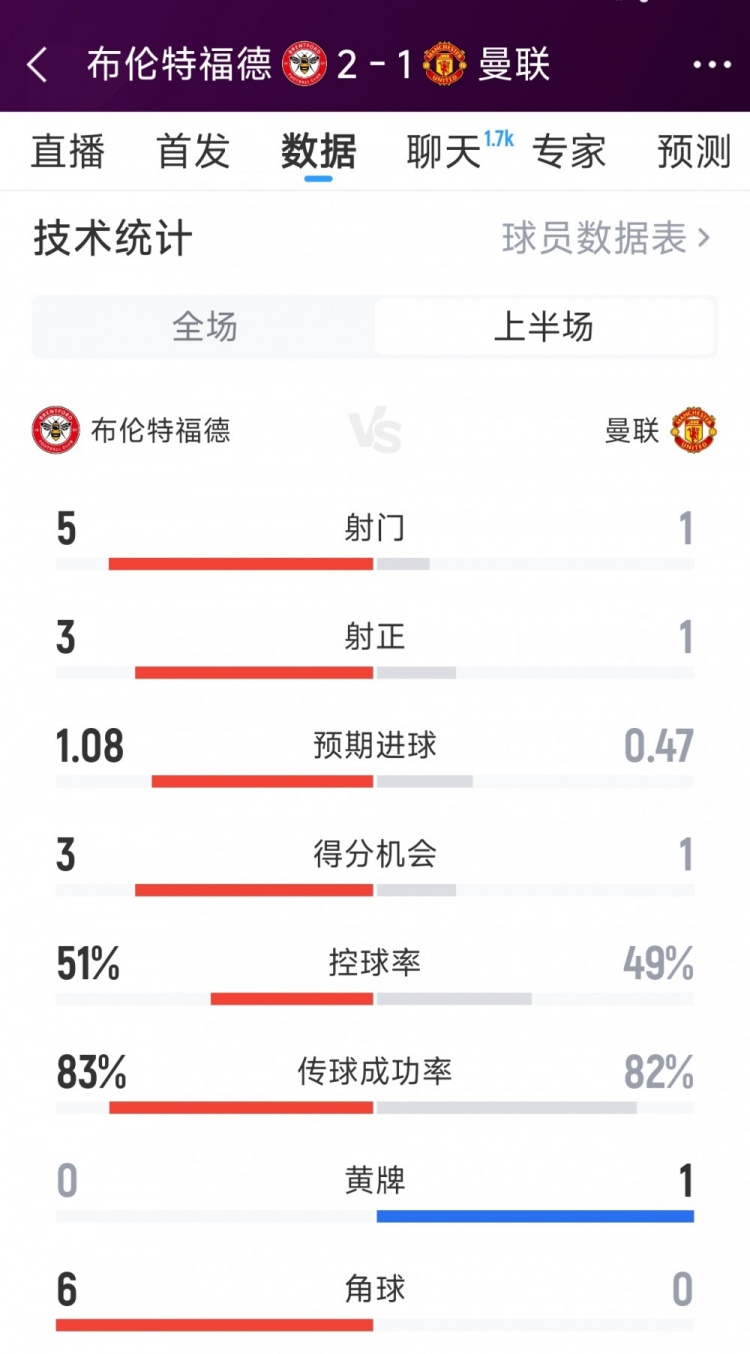Select the 数据 tab
The height and width of the screenshot is (1354, 750).
coord(318,152)
